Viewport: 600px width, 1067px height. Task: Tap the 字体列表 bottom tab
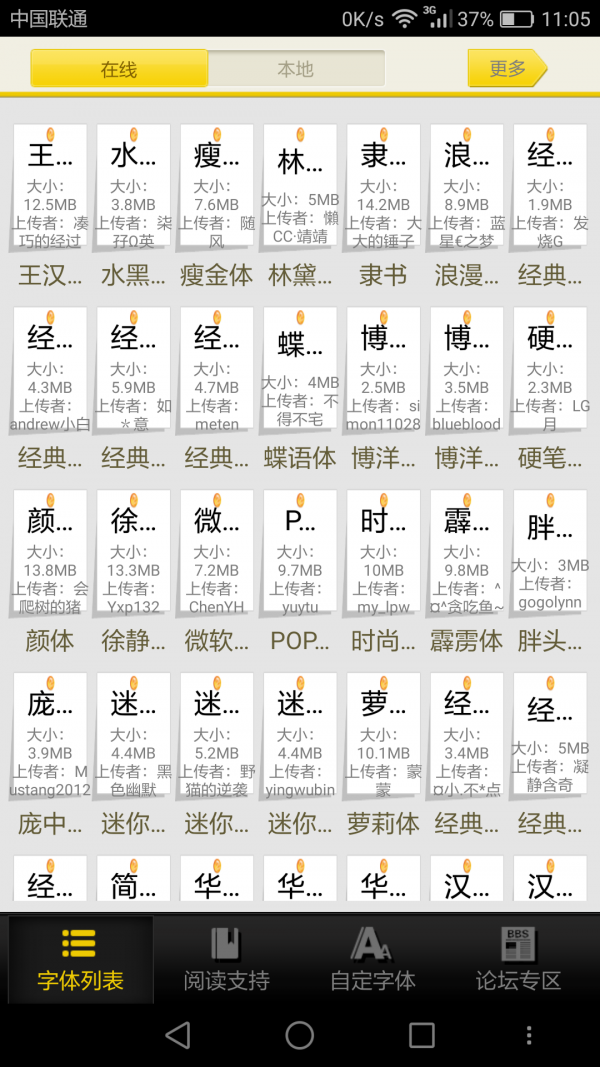pyautogui.click(x=80, y=958)
